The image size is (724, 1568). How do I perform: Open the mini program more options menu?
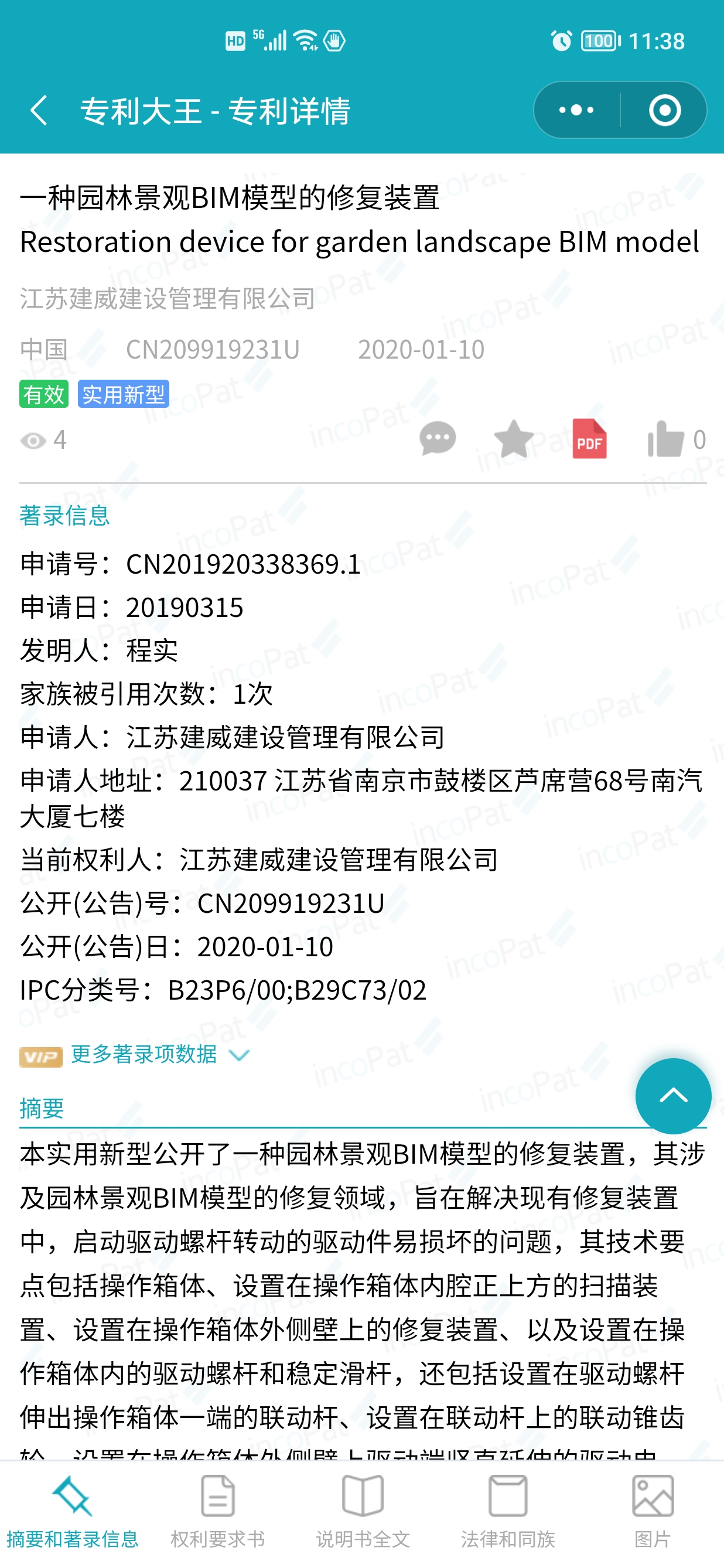point(576,111)
